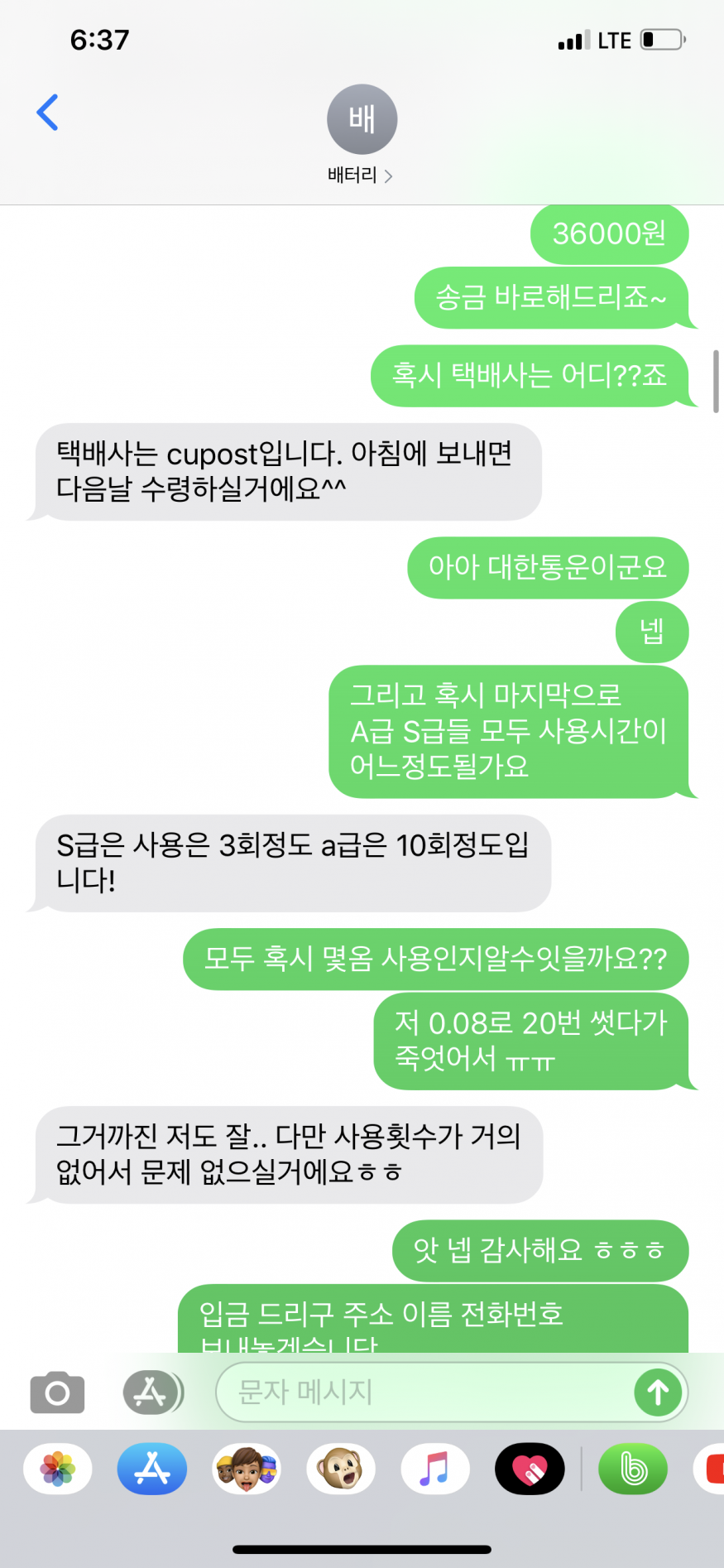Open the camera to attach a photo

tap(57, 1392)
